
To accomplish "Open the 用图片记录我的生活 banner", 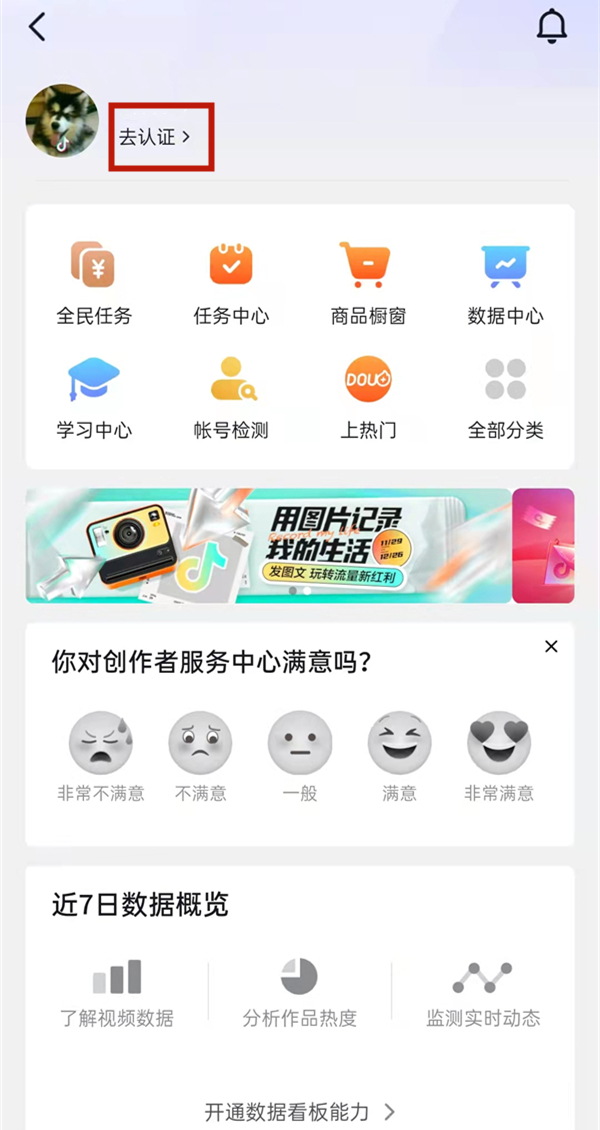I will pos(268,546).
